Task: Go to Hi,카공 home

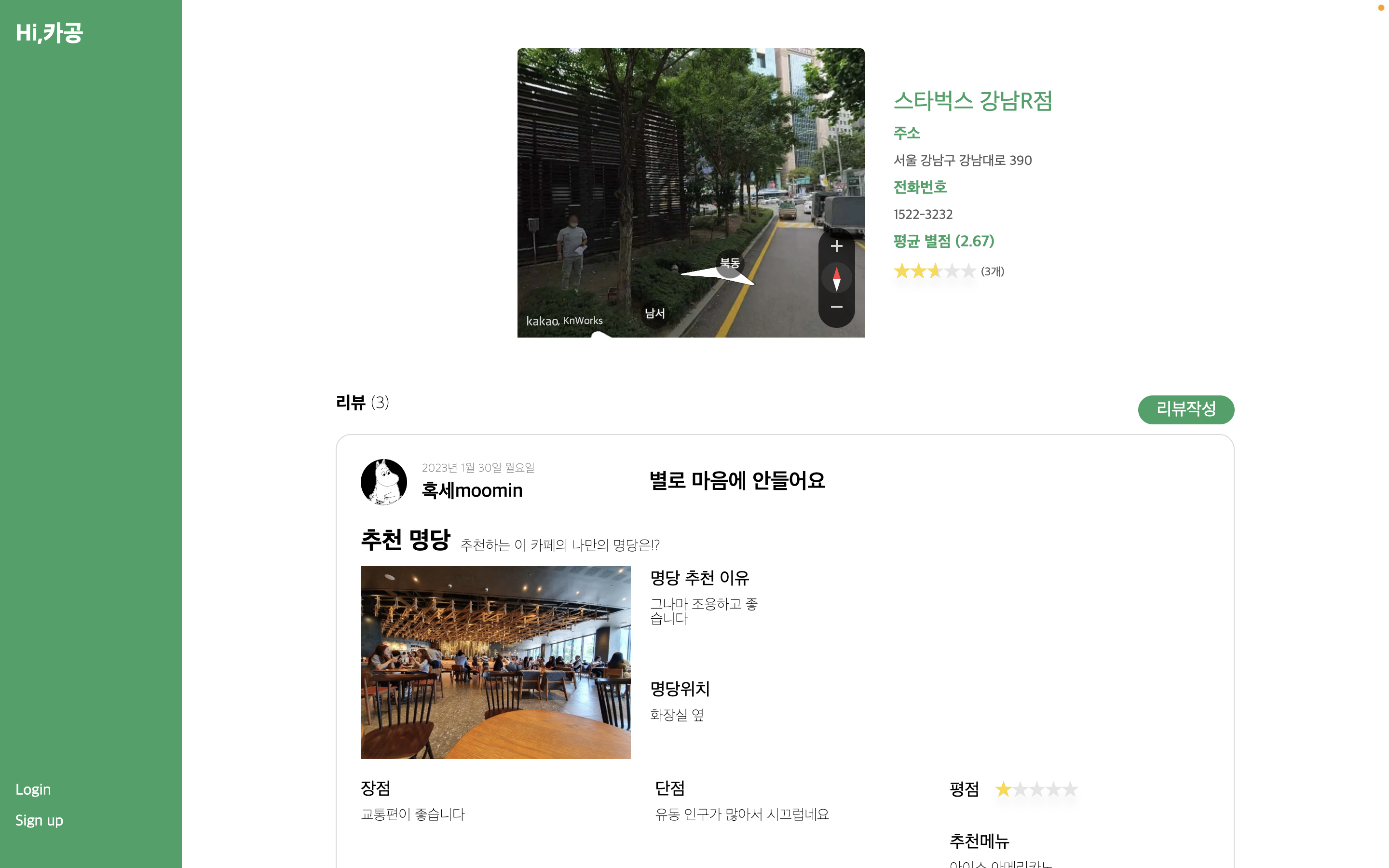Action: click(49, 33)
